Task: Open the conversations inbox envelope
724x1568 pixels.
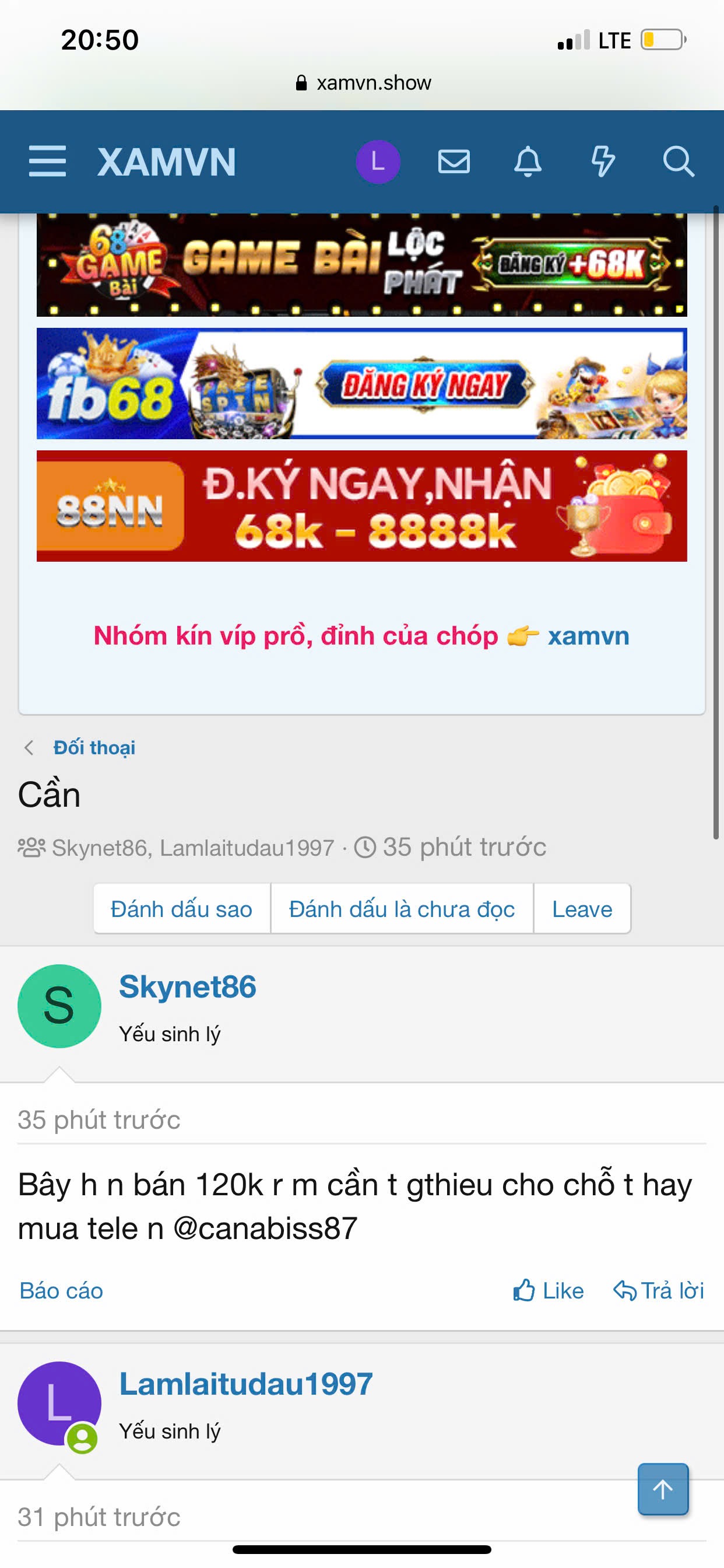Action: tap(454, 162)
